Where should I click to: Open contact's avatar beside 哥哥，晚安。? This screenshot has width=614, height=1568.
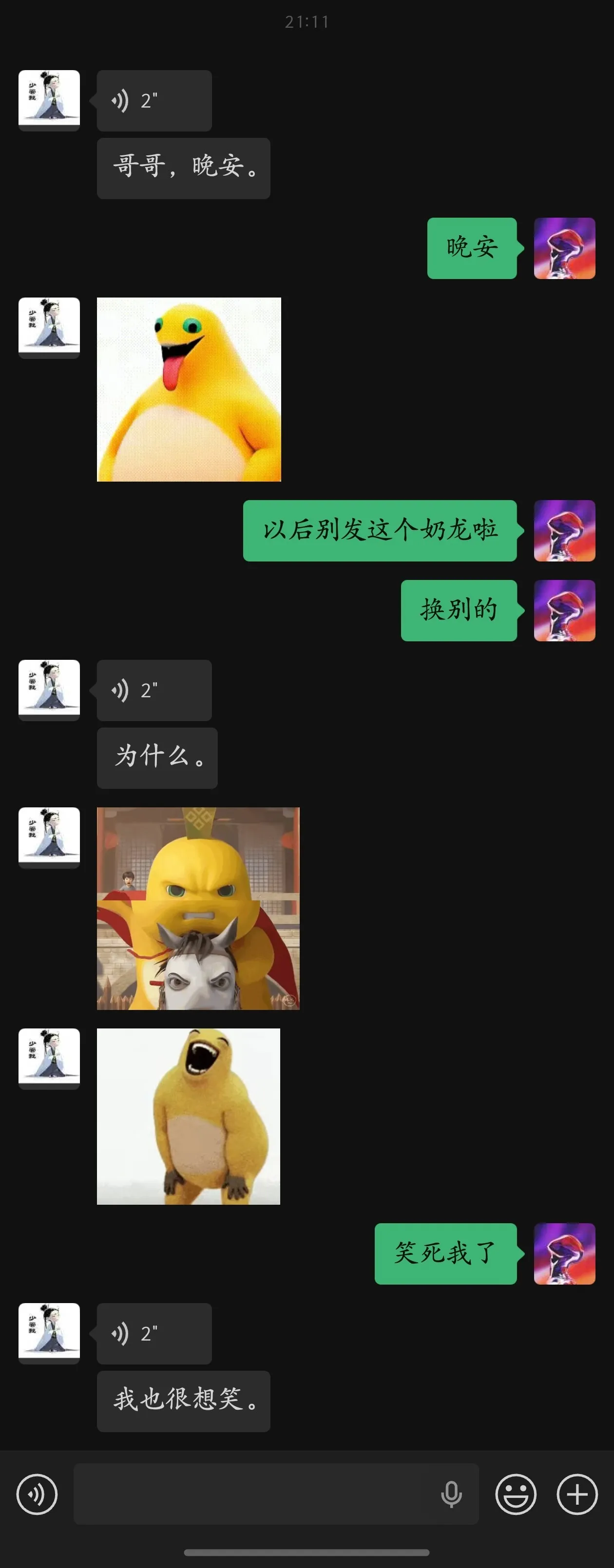pyautogui.click(x=49, y=100)
